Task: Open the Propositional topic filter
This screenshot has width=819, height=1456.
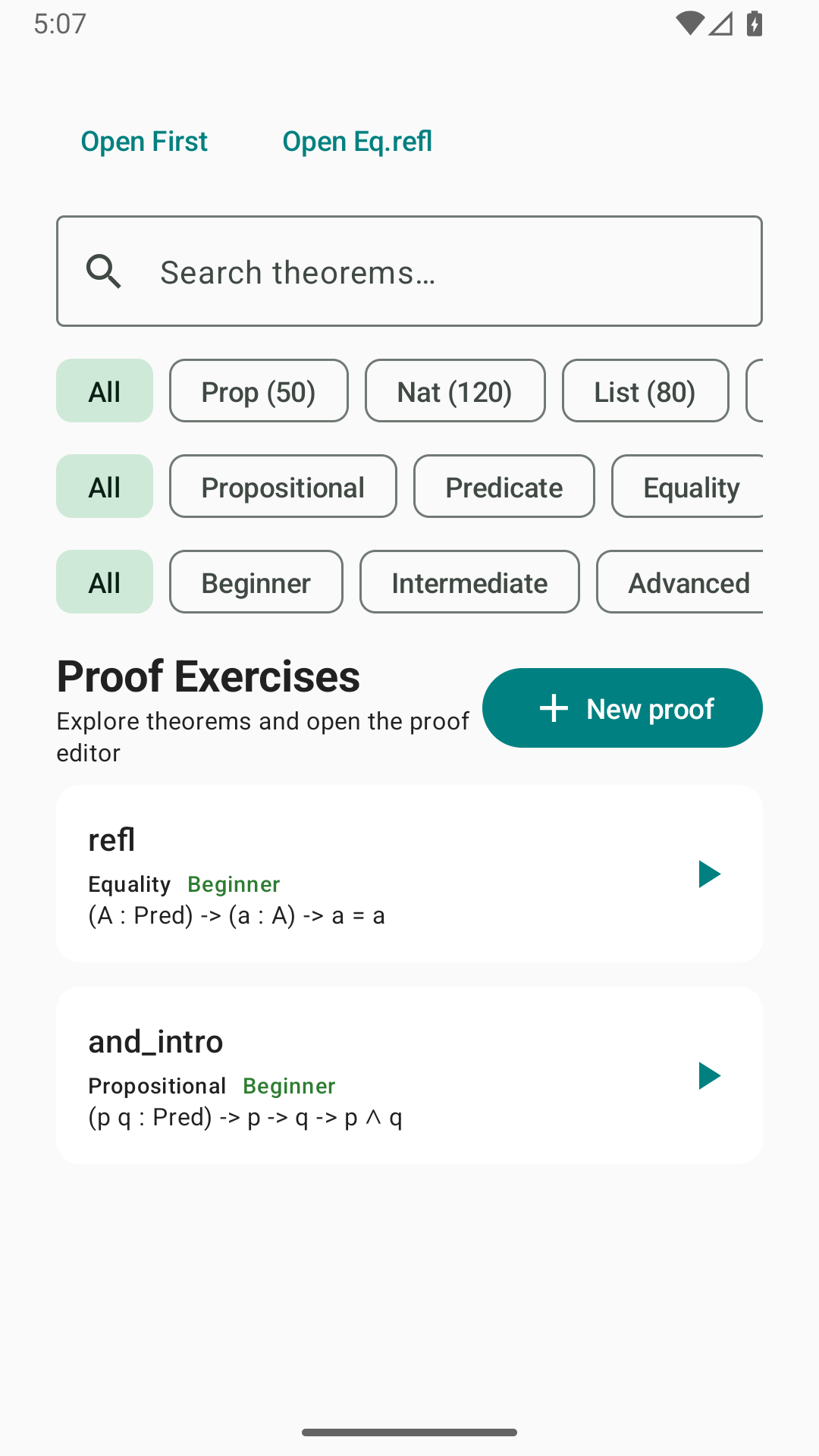Action: 282,486
